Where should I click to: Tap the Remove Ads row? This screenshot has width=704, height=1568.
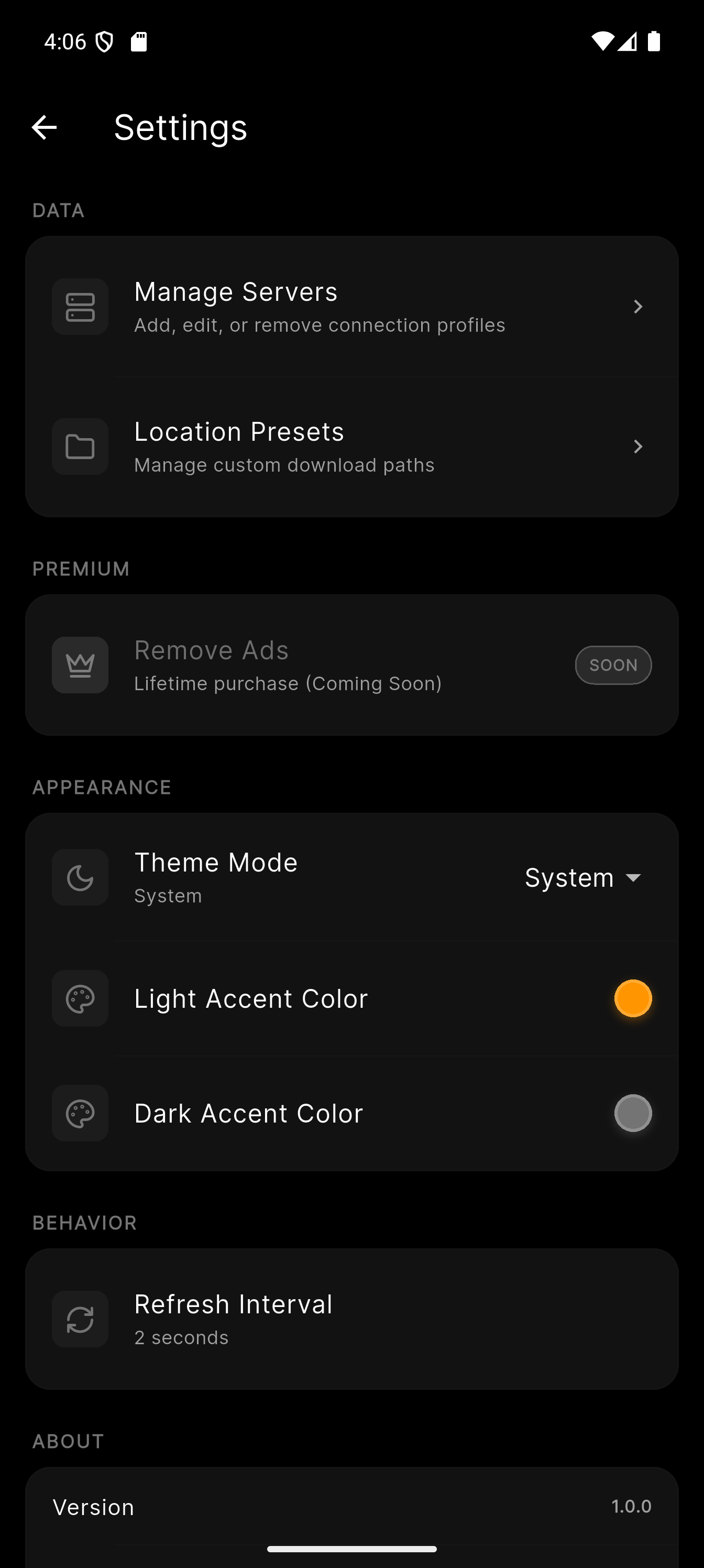point(351,666)
